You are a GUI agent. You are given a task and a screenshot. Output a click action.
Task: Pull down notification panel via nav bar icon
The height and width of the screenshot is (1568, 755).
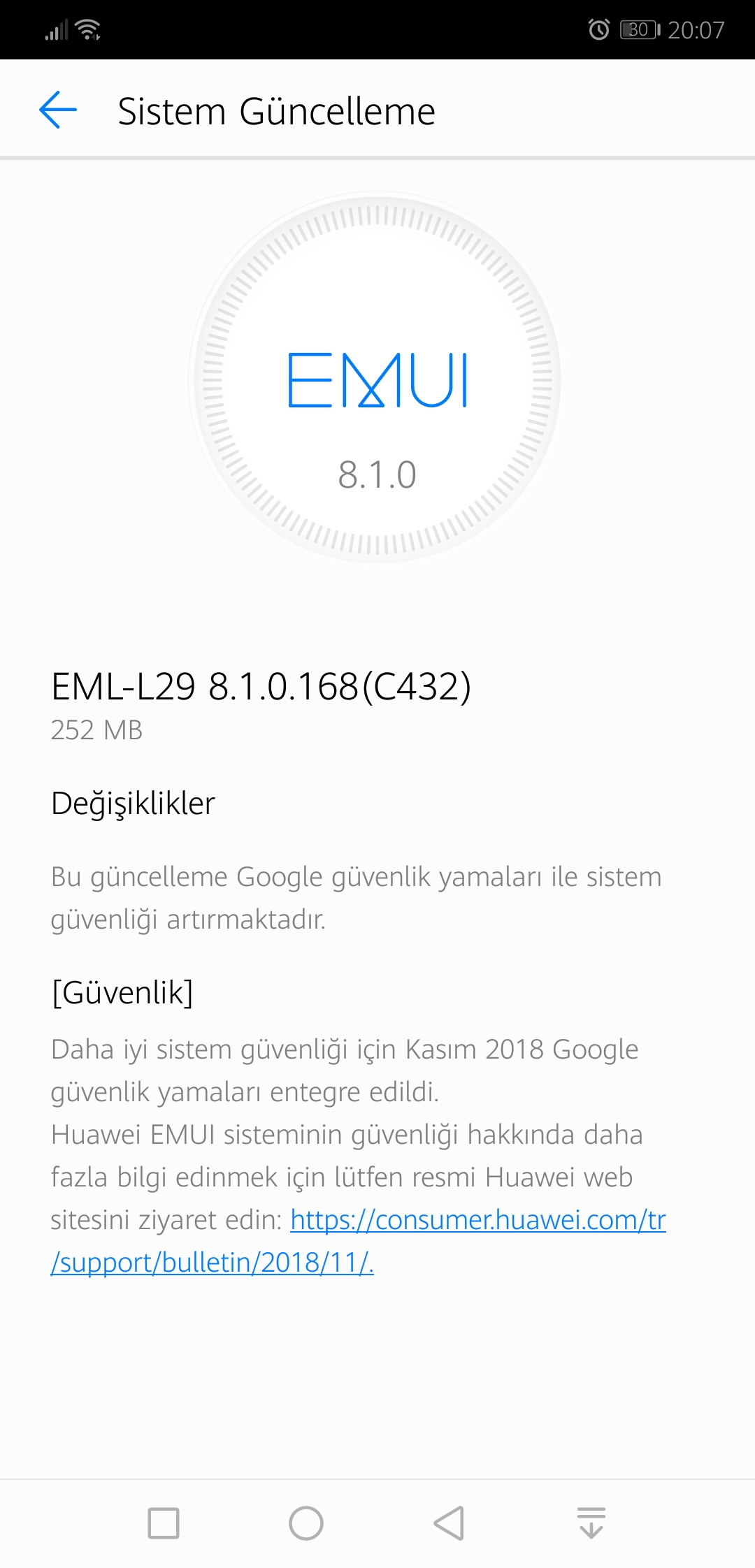tap(591, 1523)
